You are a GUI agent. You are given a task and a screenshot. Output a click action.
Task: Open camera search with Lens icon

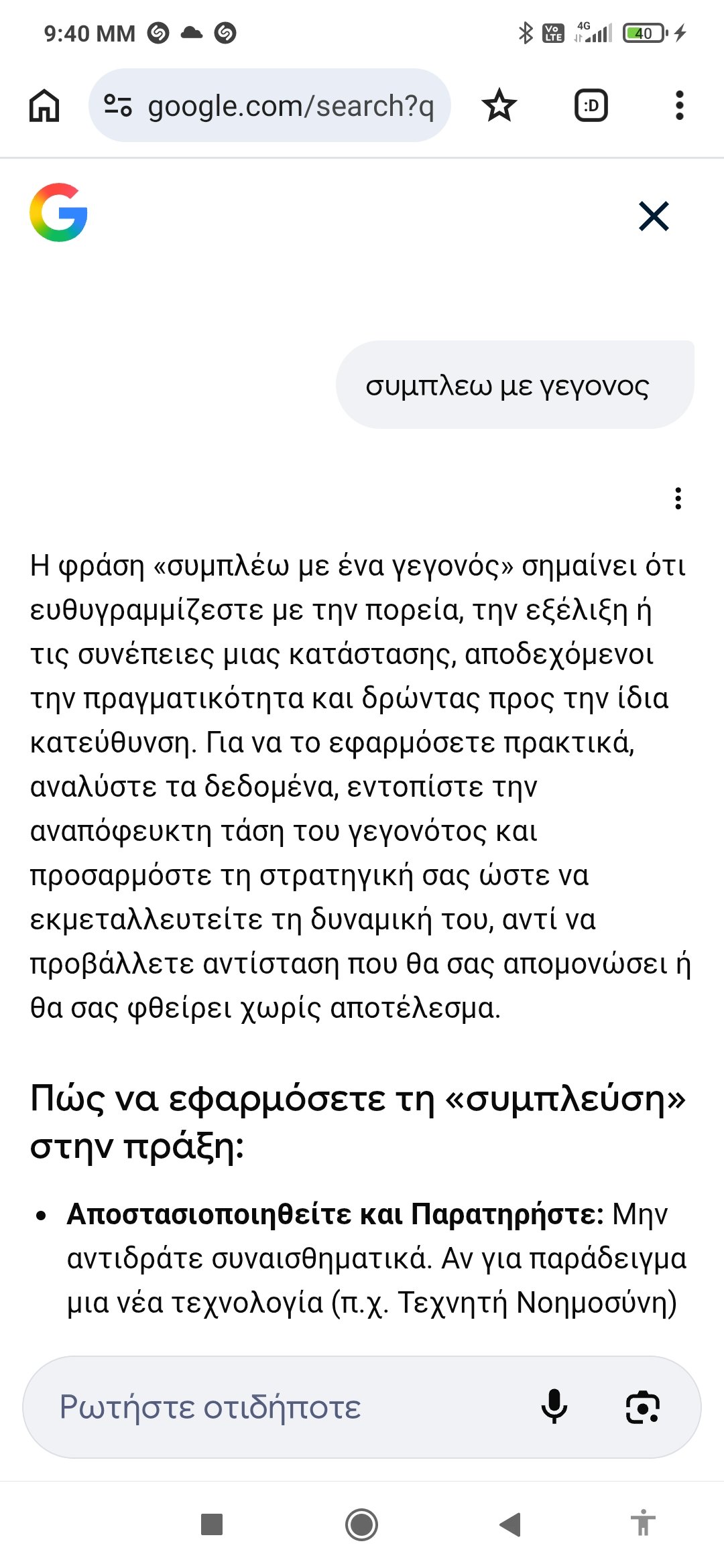642,1407
